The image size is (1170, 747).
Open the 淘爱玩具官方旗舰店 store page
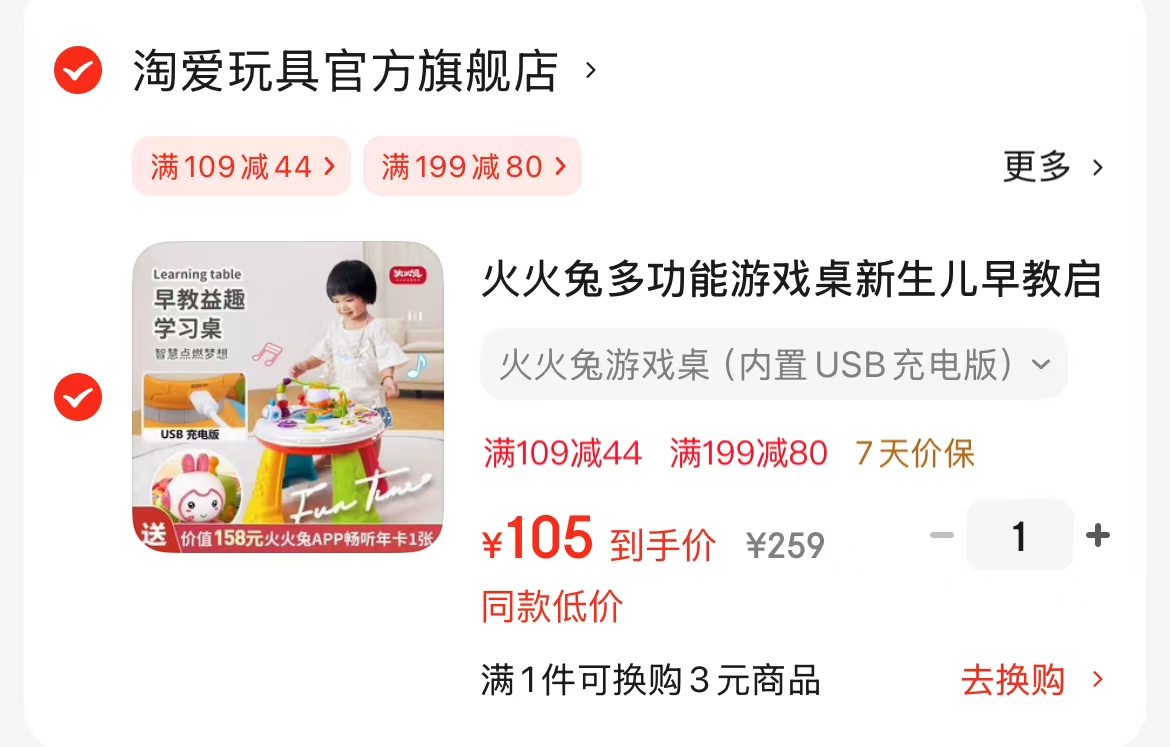coord(345,72)
